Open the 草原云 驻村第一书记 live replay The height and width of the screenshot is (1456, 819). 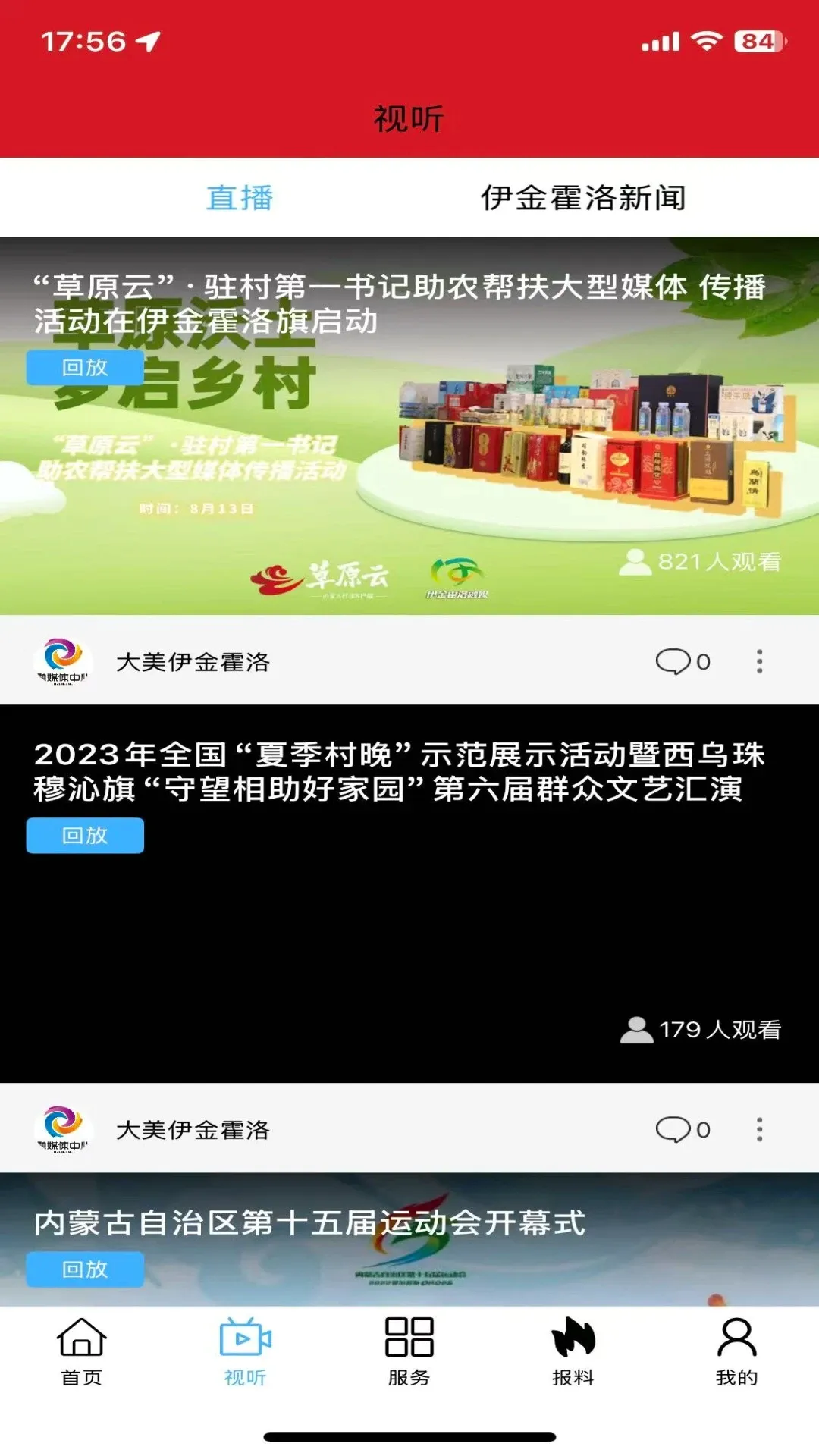point(409,425)
